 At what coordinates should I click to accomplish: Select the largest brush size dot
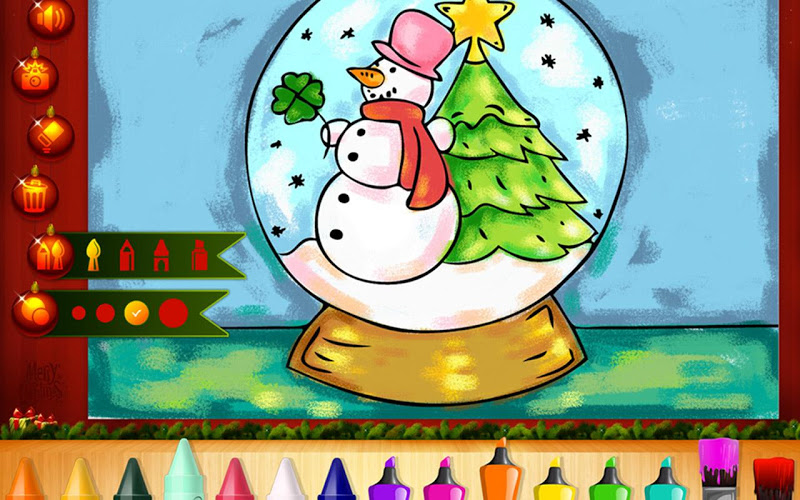point(173,312)
